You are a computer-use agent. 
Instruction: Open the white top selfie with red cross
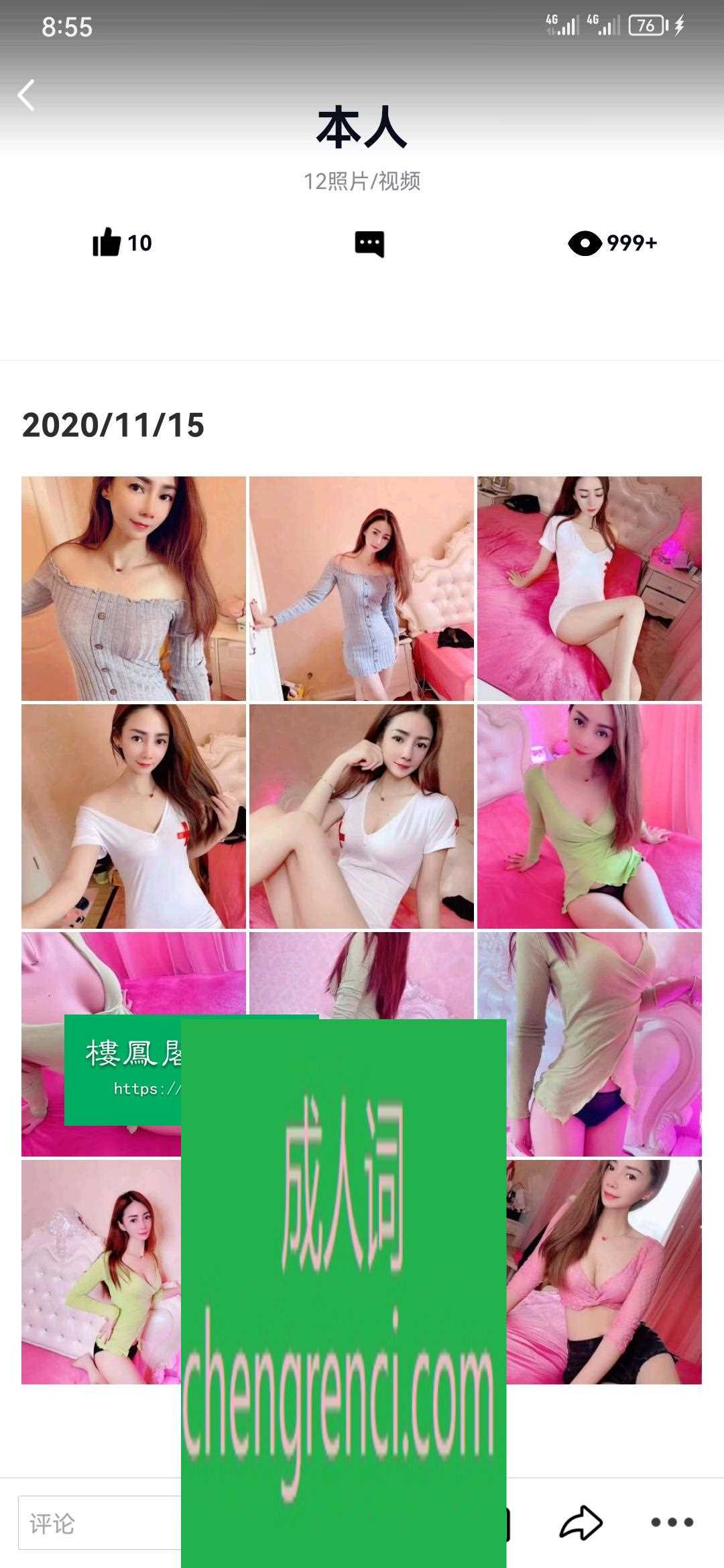tap(133, 816)
